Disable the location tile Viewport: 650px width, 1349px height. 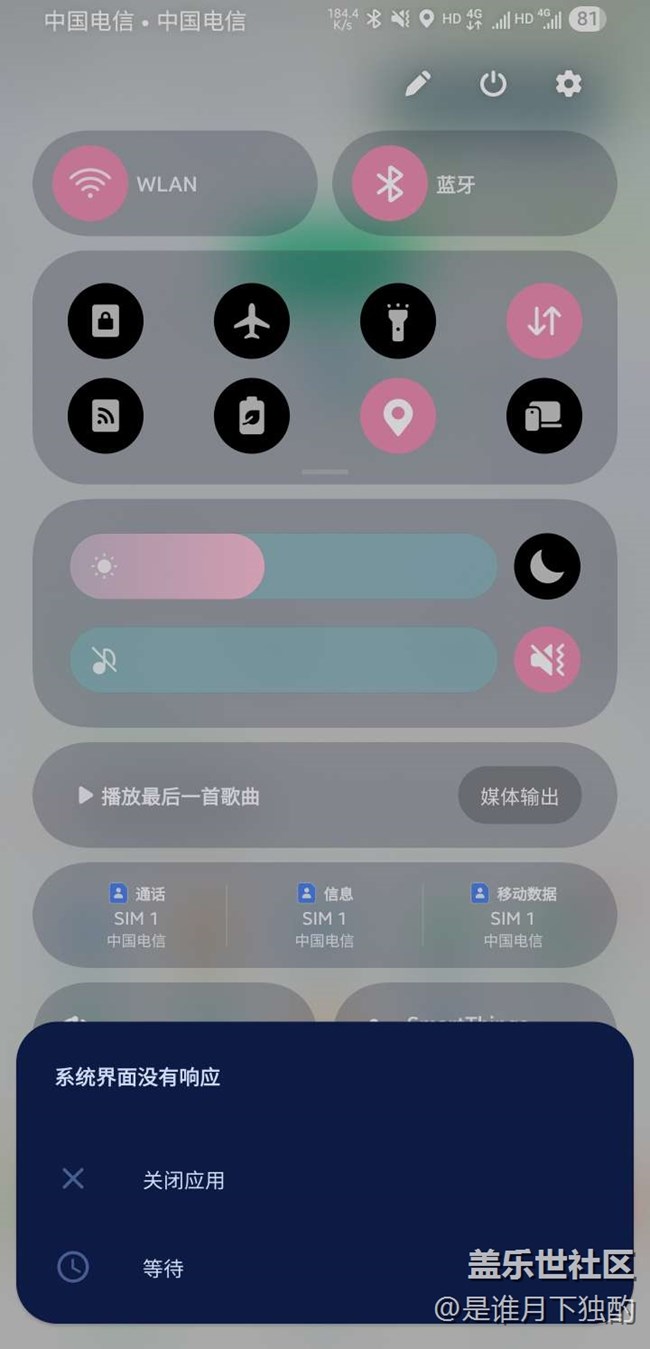click(398, 416)
